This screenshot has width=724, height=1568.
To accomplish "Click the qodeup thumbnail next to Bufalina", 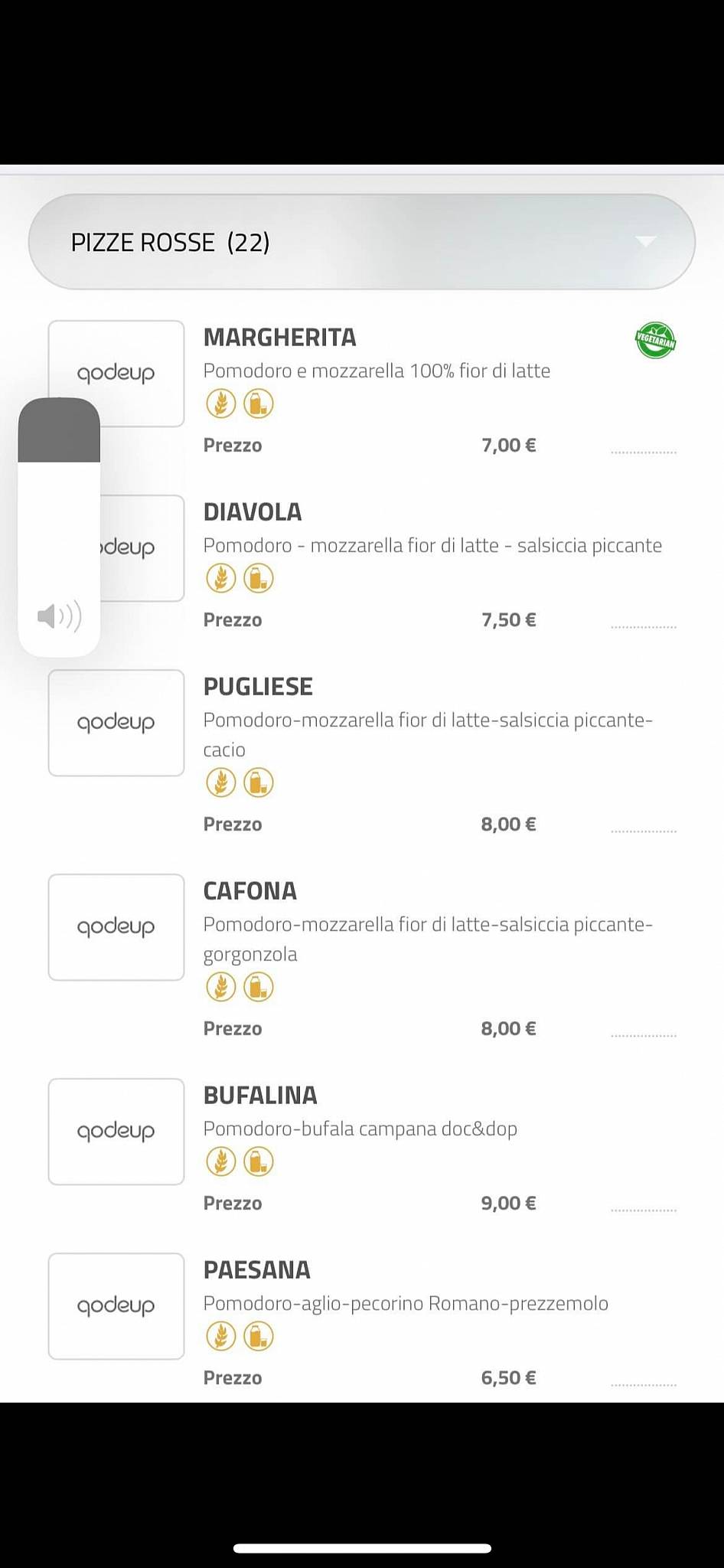I will [x=116, y=1132].
